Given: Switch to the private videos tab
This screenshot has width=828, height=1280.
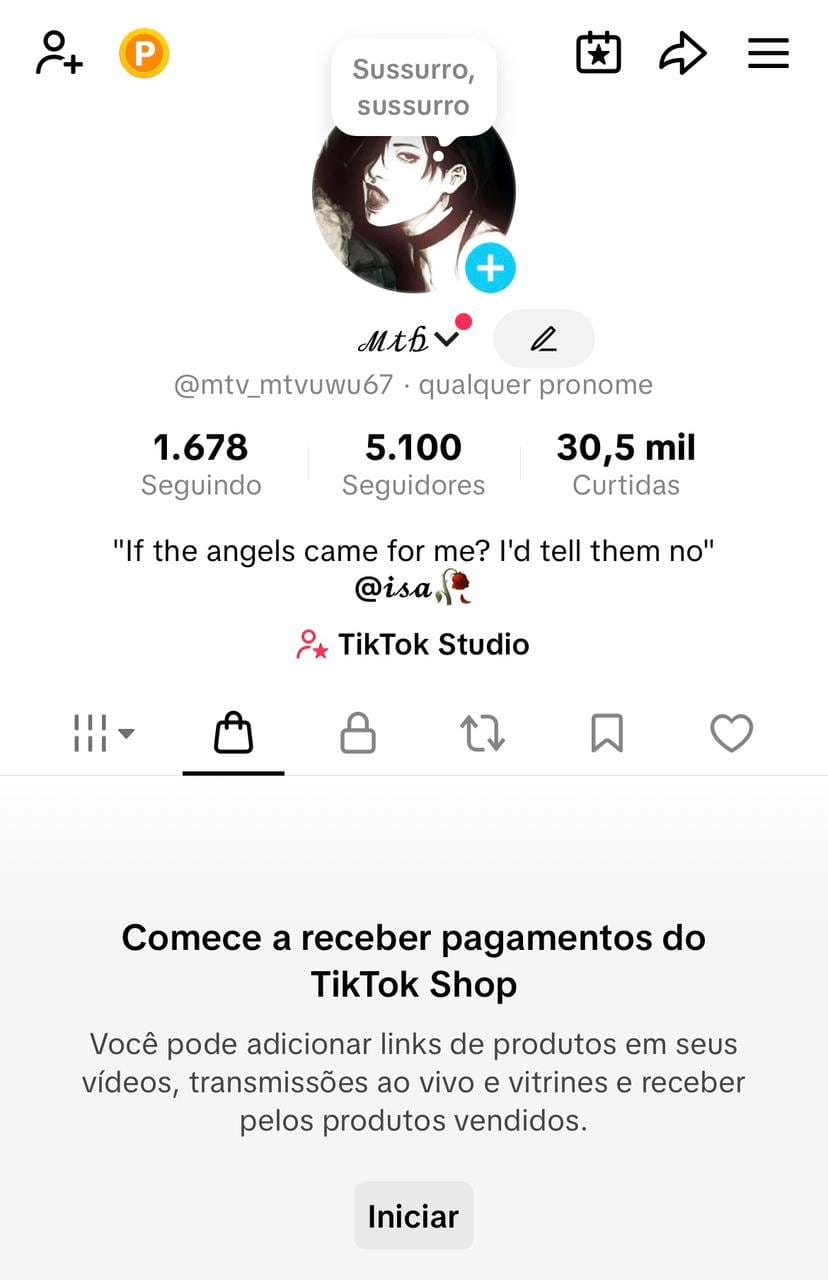Looking at the screenshot, I should (x=357, y=733).
